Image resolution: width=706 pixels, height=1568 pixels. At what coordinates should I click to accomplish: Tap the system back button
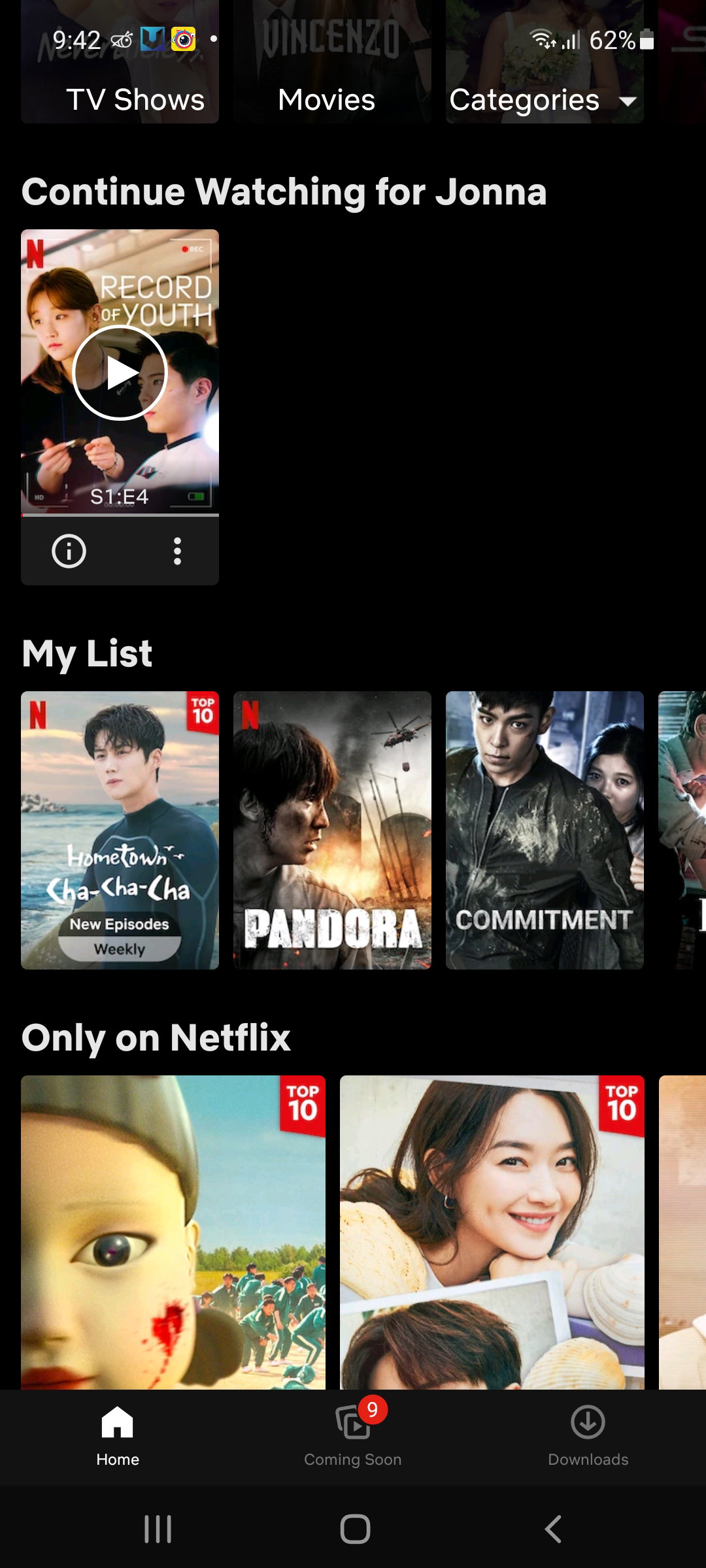tap(553, 1529)
